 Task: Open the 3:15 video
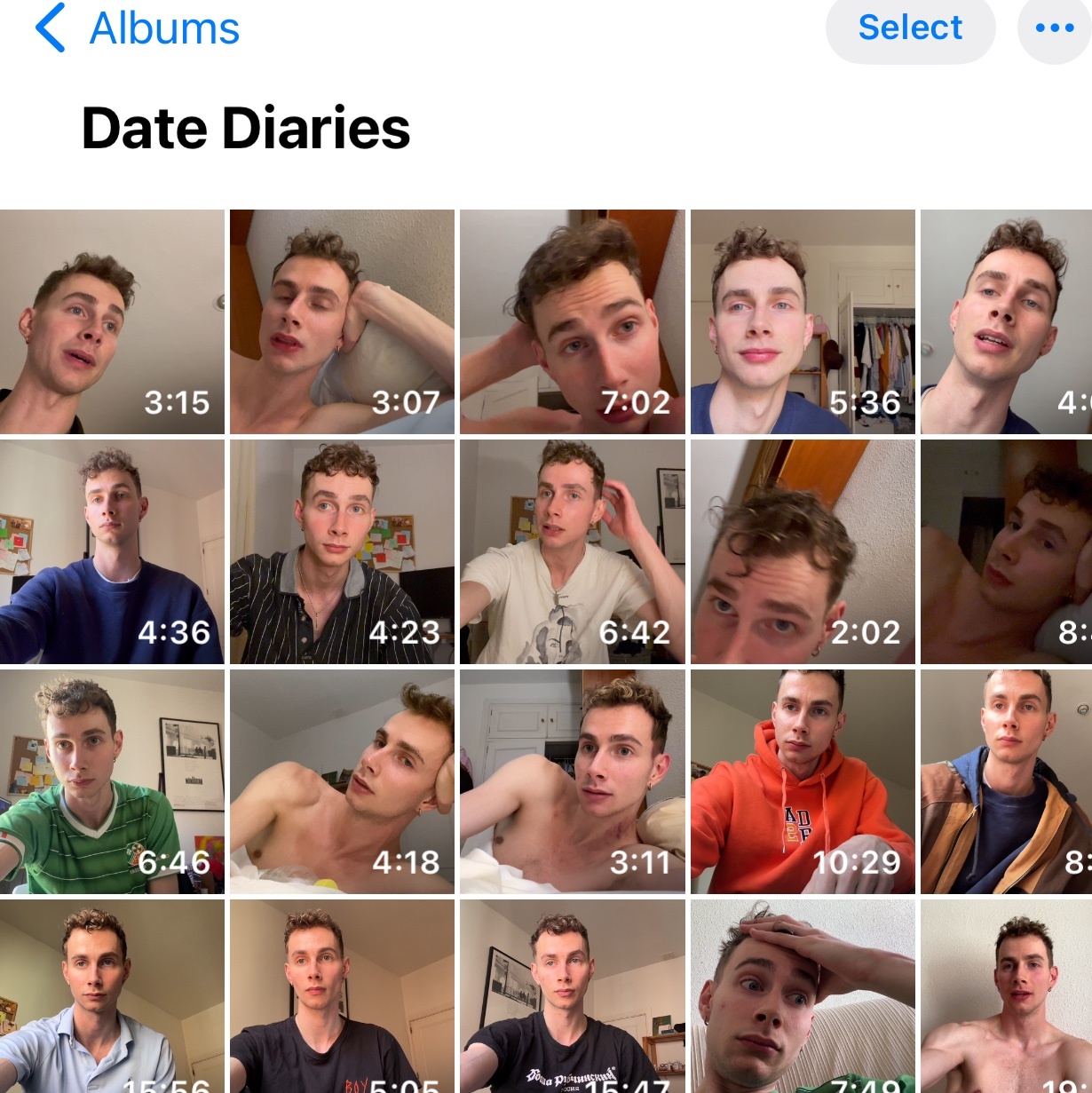pyautogui.click(x=112, y=321)
